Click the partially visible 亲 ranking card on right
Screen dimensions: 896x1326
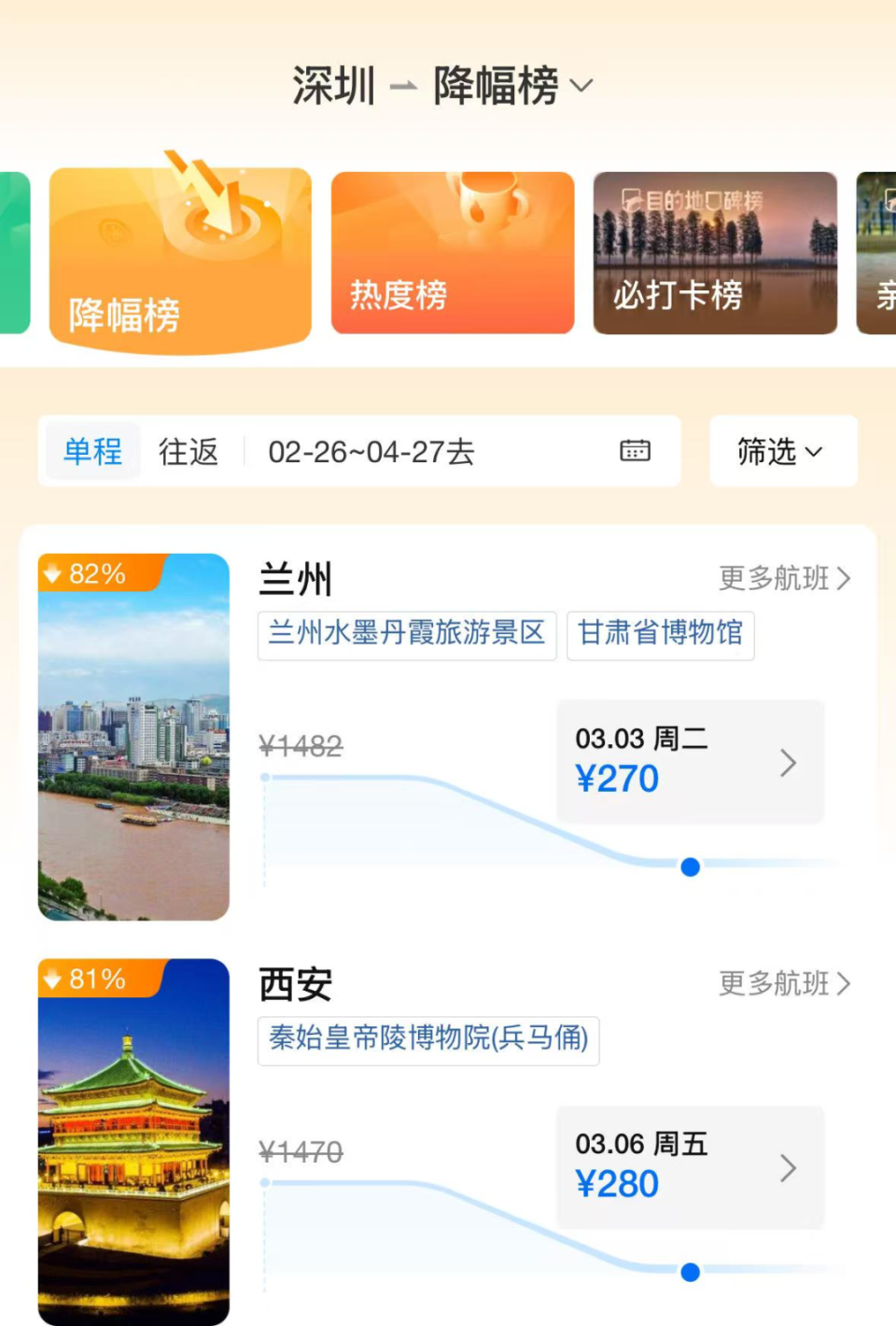(x=877, y=252)
